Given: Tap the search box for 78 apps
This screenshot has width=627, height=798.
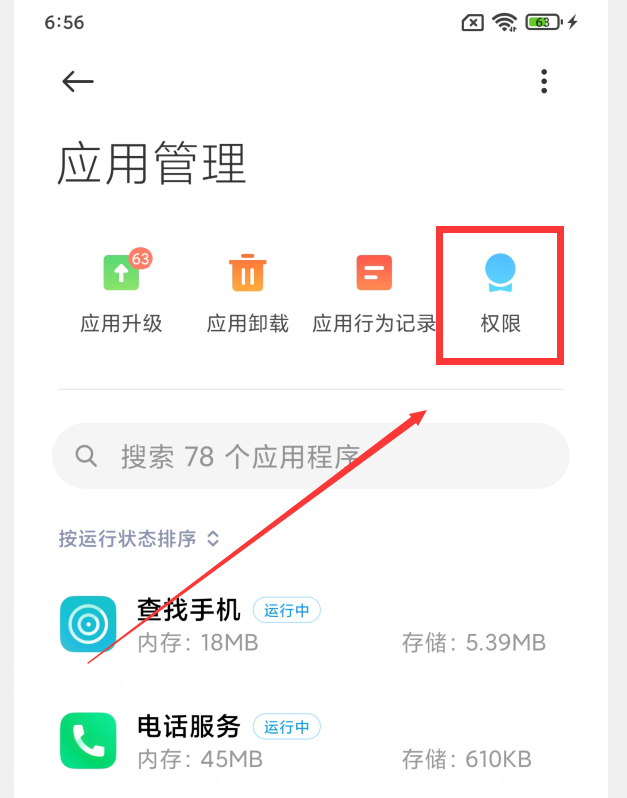Looking at the screenshot, I should pos(311,456).
